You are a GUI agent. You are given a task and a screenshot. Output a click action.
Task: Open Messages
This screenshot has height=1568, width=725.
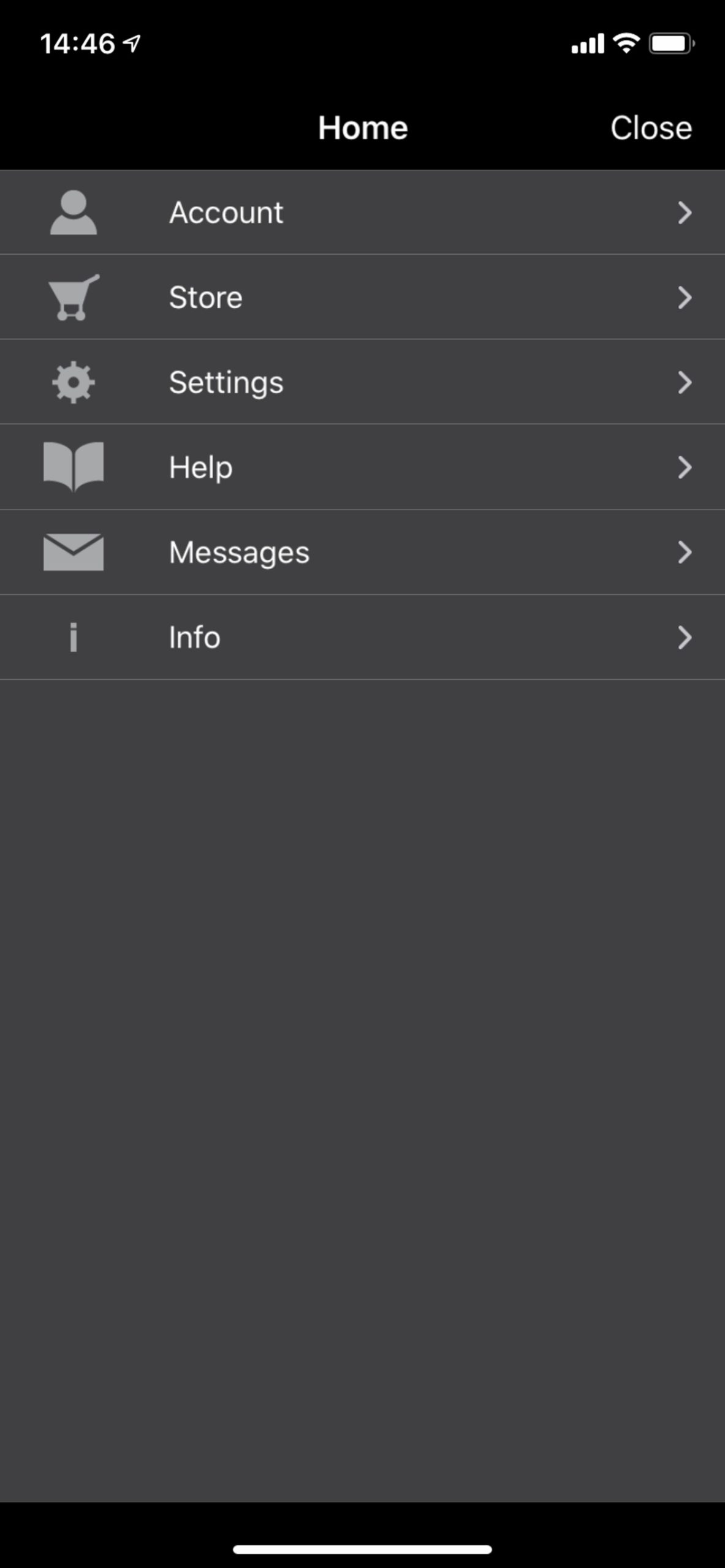(362, 552)
